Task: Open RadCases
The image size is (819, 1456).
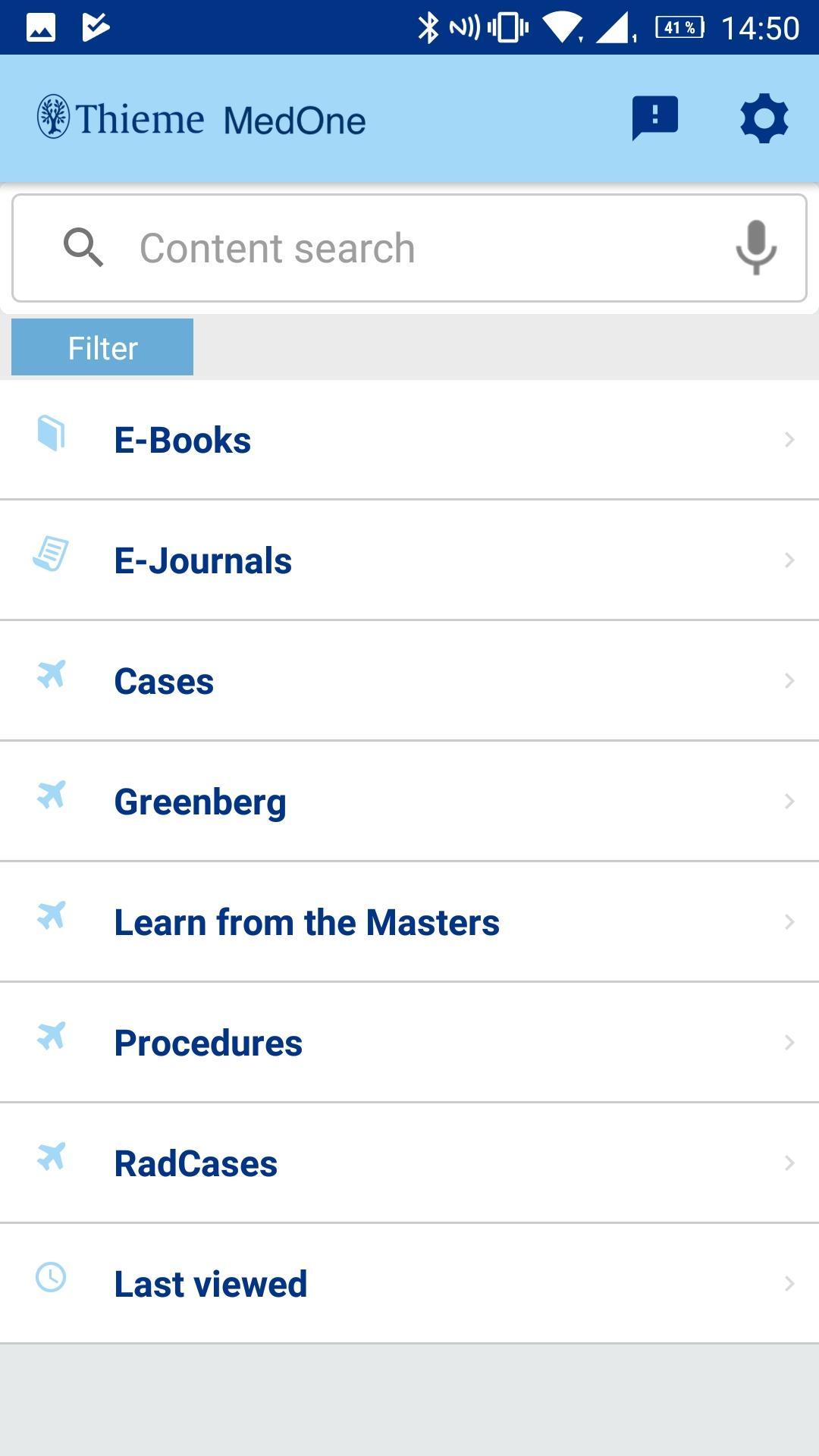Action: (x=409, y=1163)
